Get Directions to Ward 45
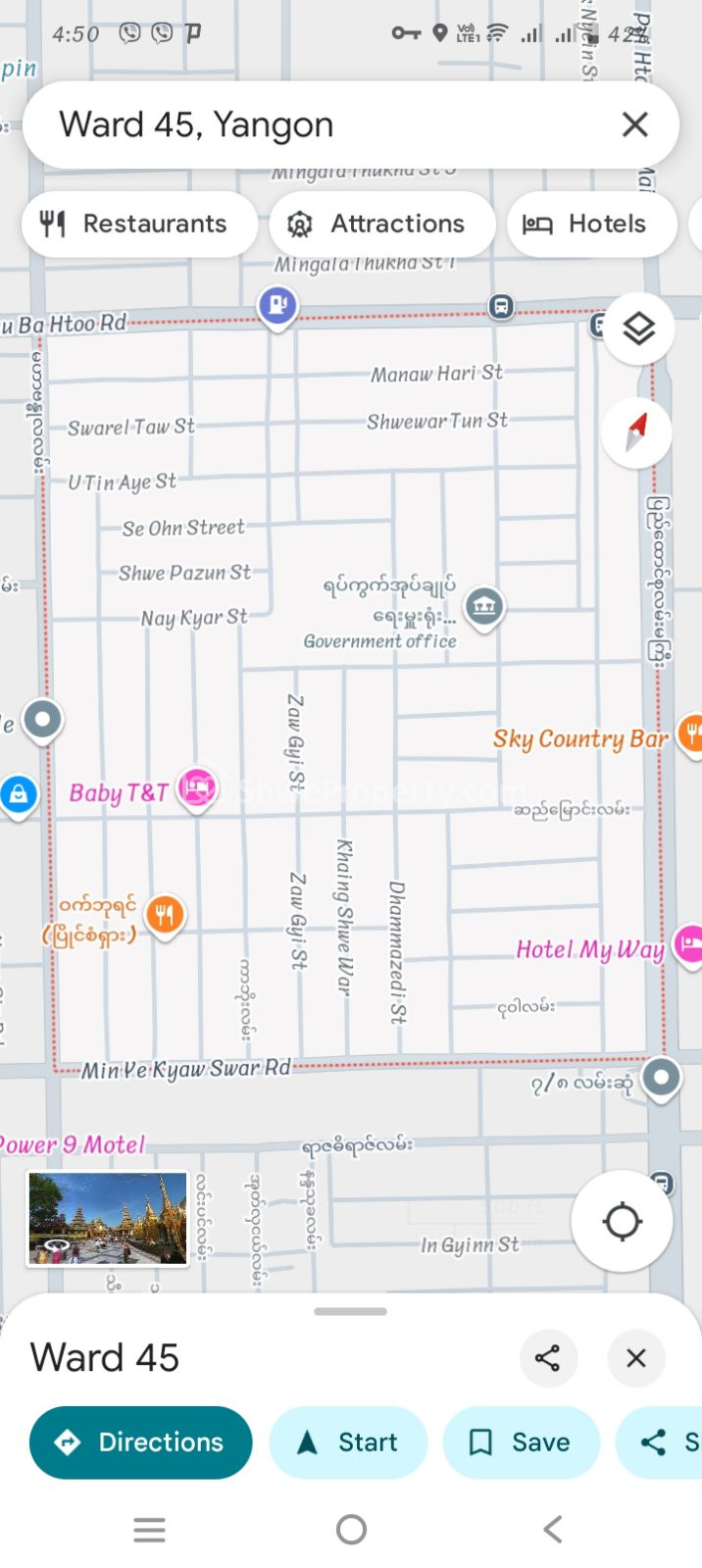The width and height of the screenshot is (702, 1568). 141,1442
